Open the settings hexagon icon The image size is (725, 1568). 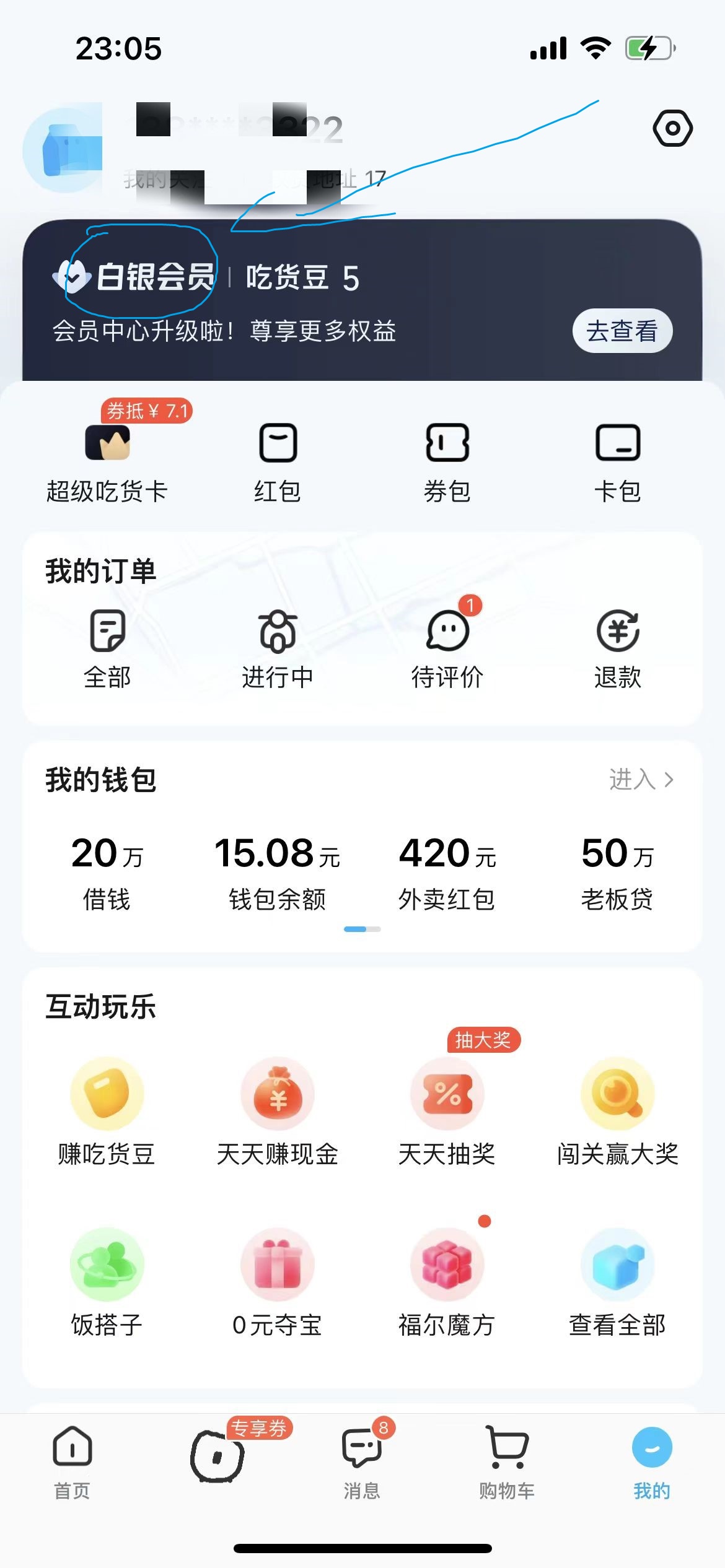672,128
